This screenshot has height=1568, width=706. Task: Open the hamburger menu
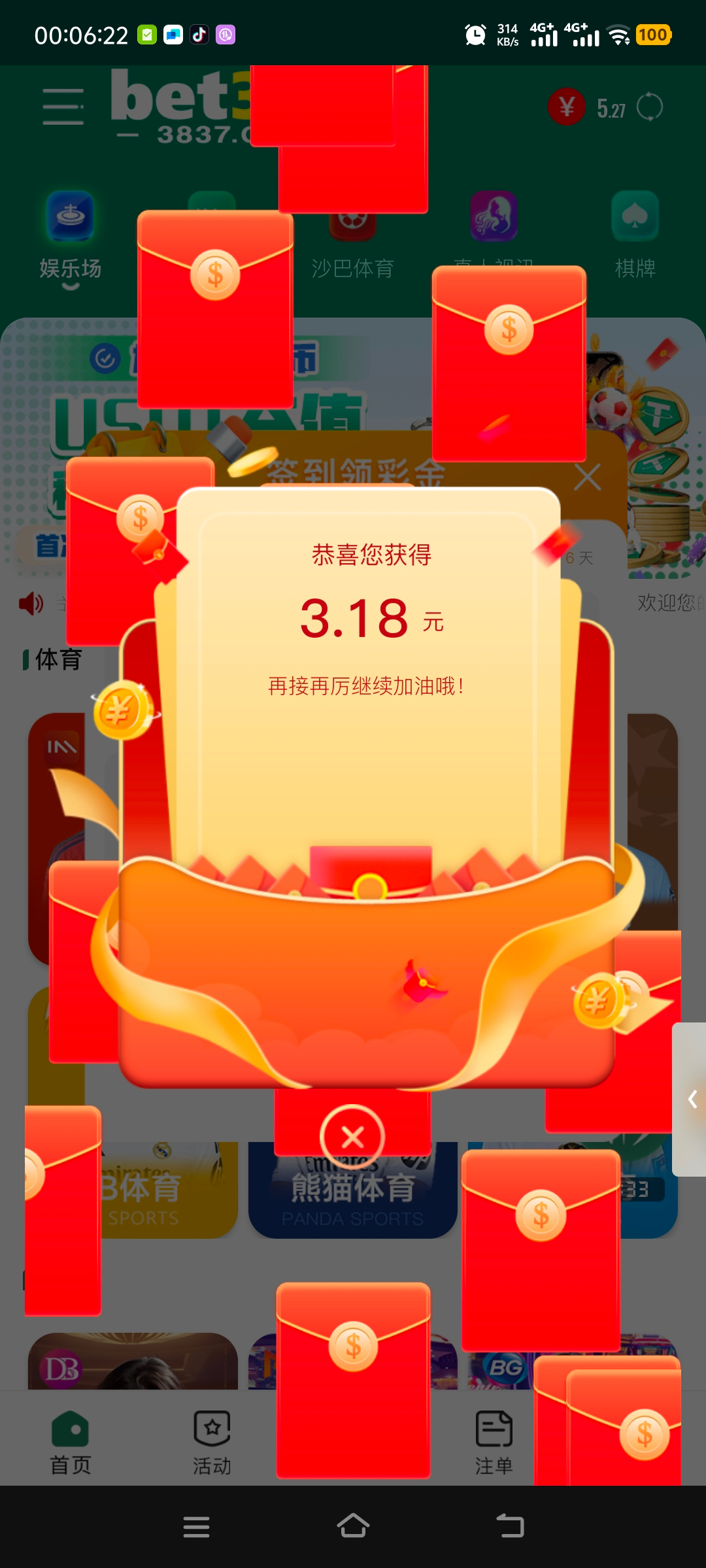pos(63,107)
